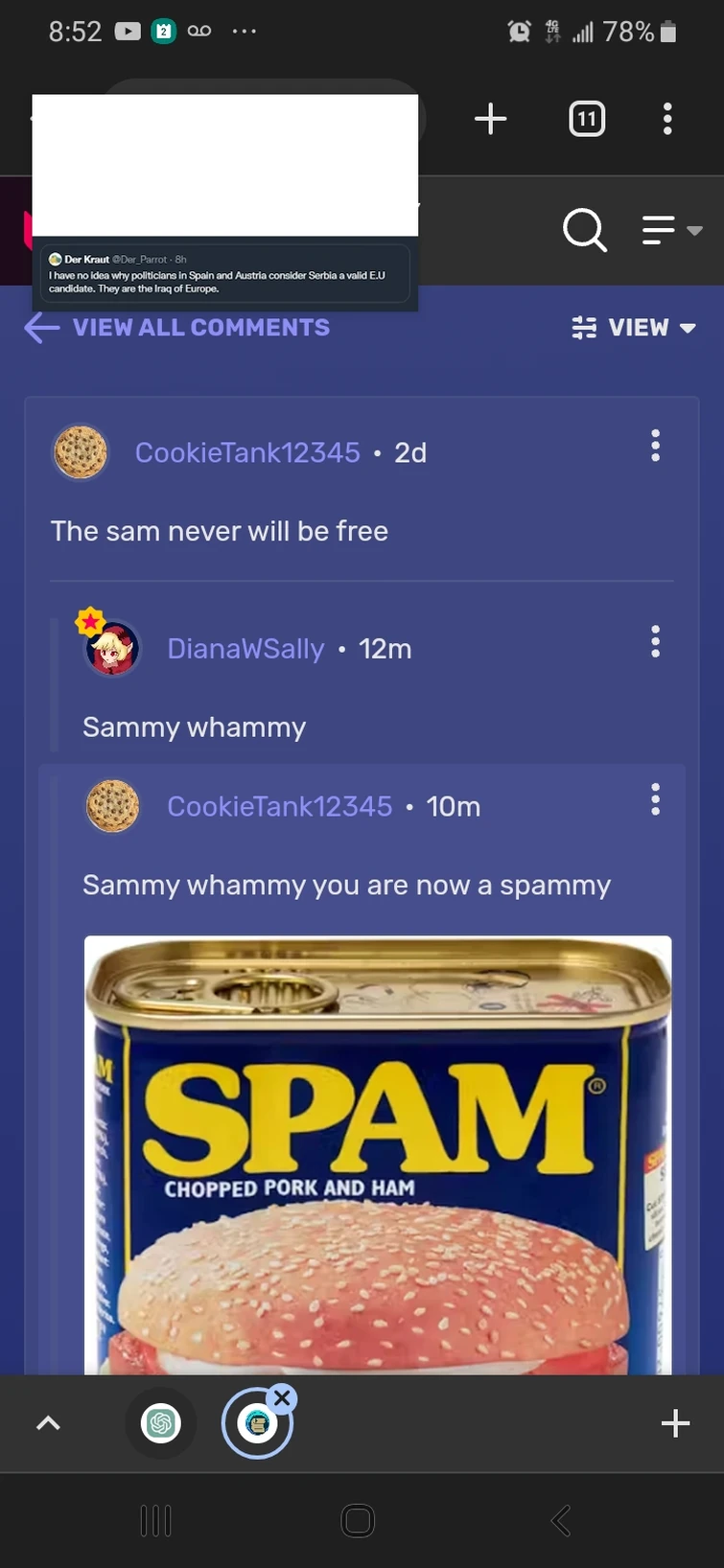The image size is (724, 1568).
Task: Open a new browser tab with plus icon
Action: 490,118
